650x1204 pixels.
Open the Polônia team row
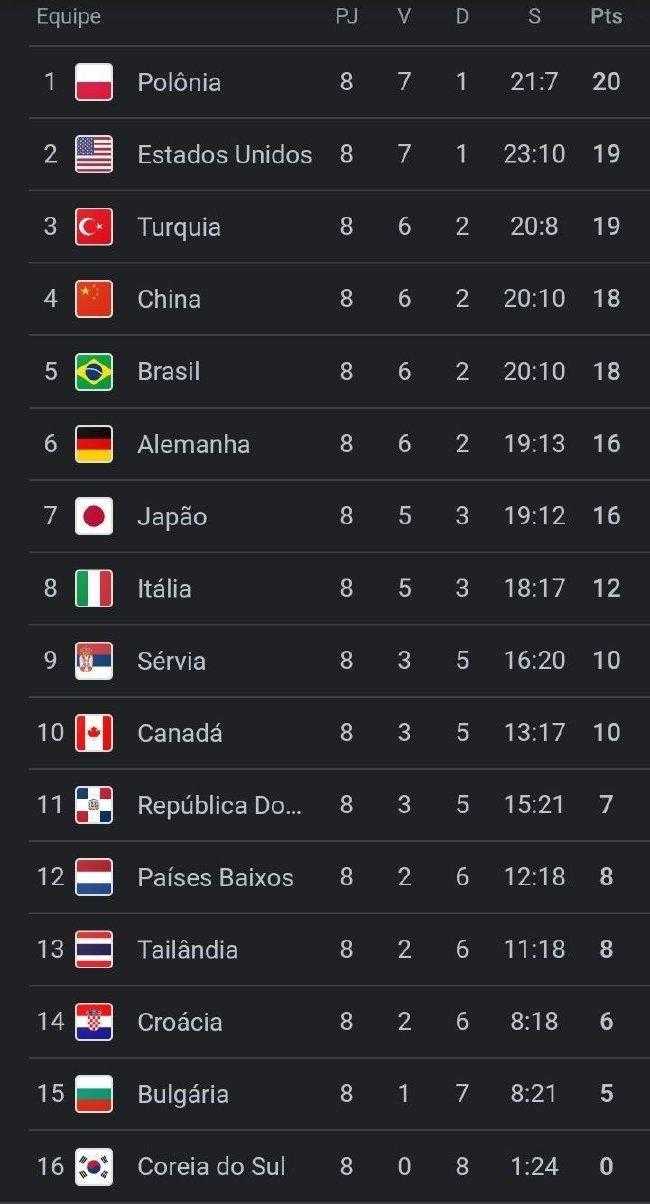pos(179,82)
